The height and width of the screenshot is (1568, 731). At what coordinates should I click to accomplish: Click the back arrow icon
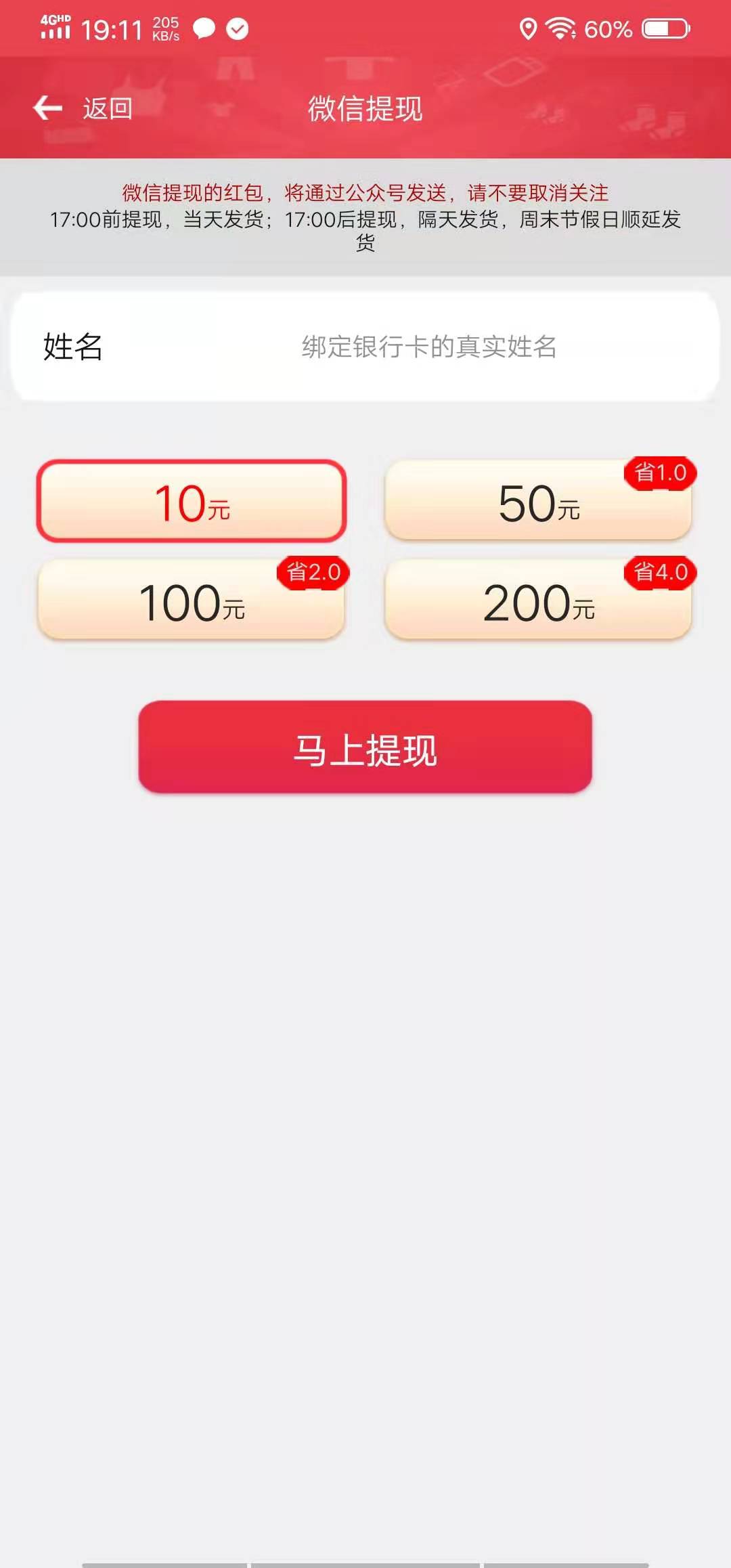point(45,106)
